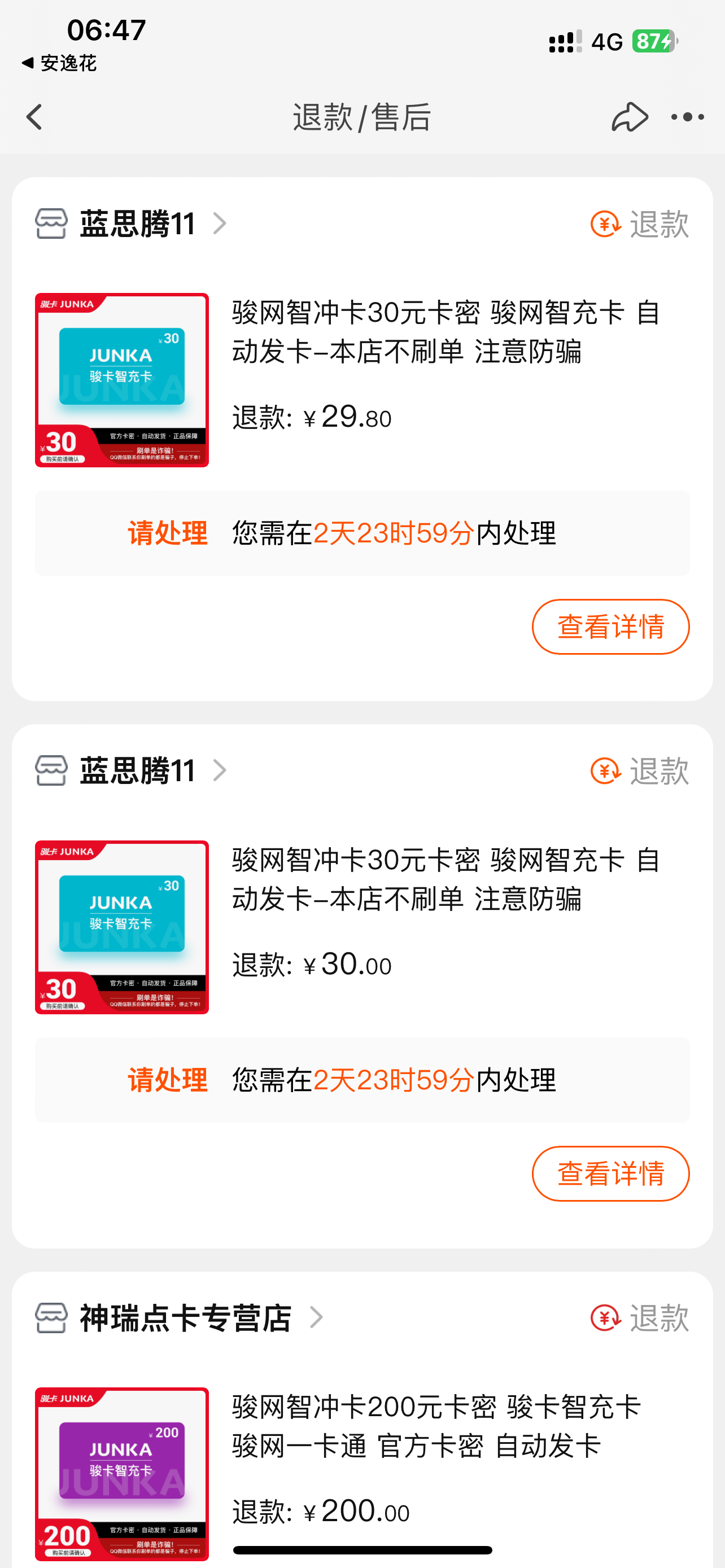725x1568 pixels.
Task: Go back from the refund page
Action: point(34,117)
